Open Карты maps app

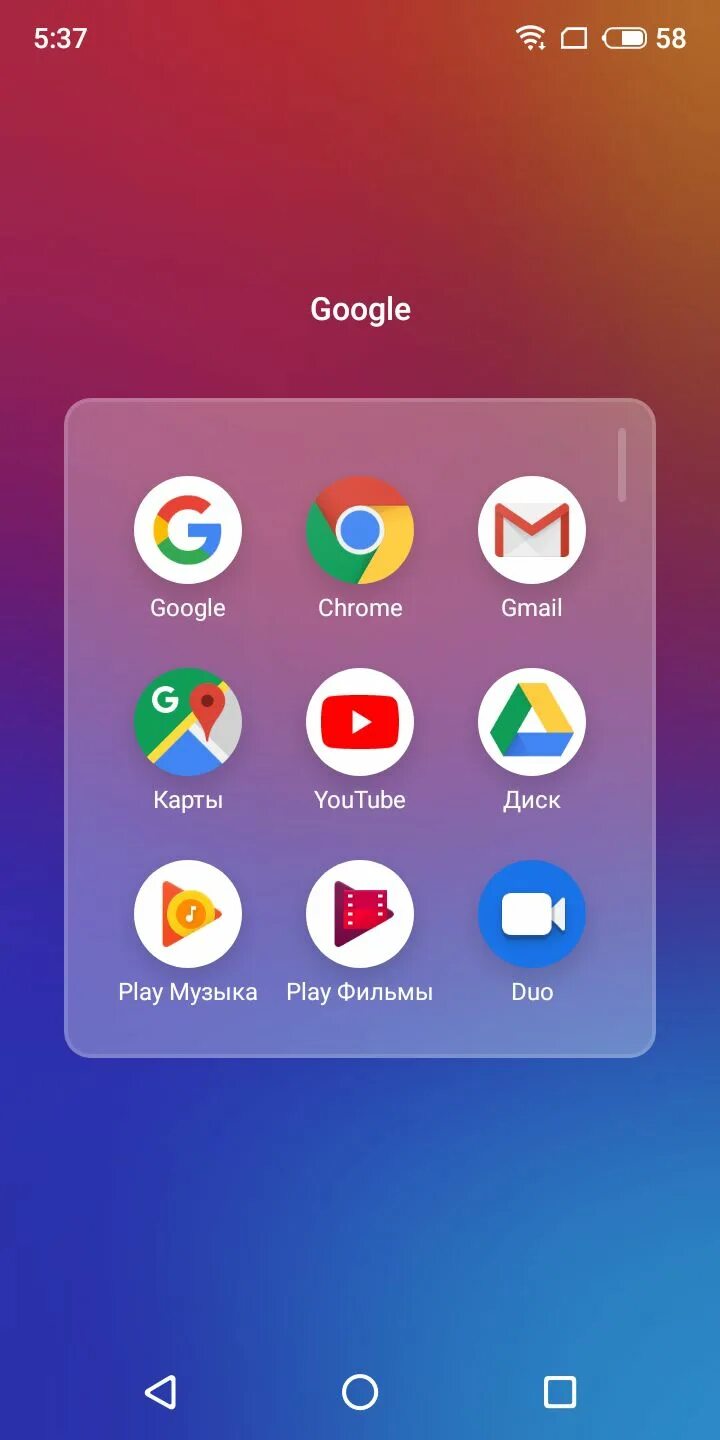(187, 722)
